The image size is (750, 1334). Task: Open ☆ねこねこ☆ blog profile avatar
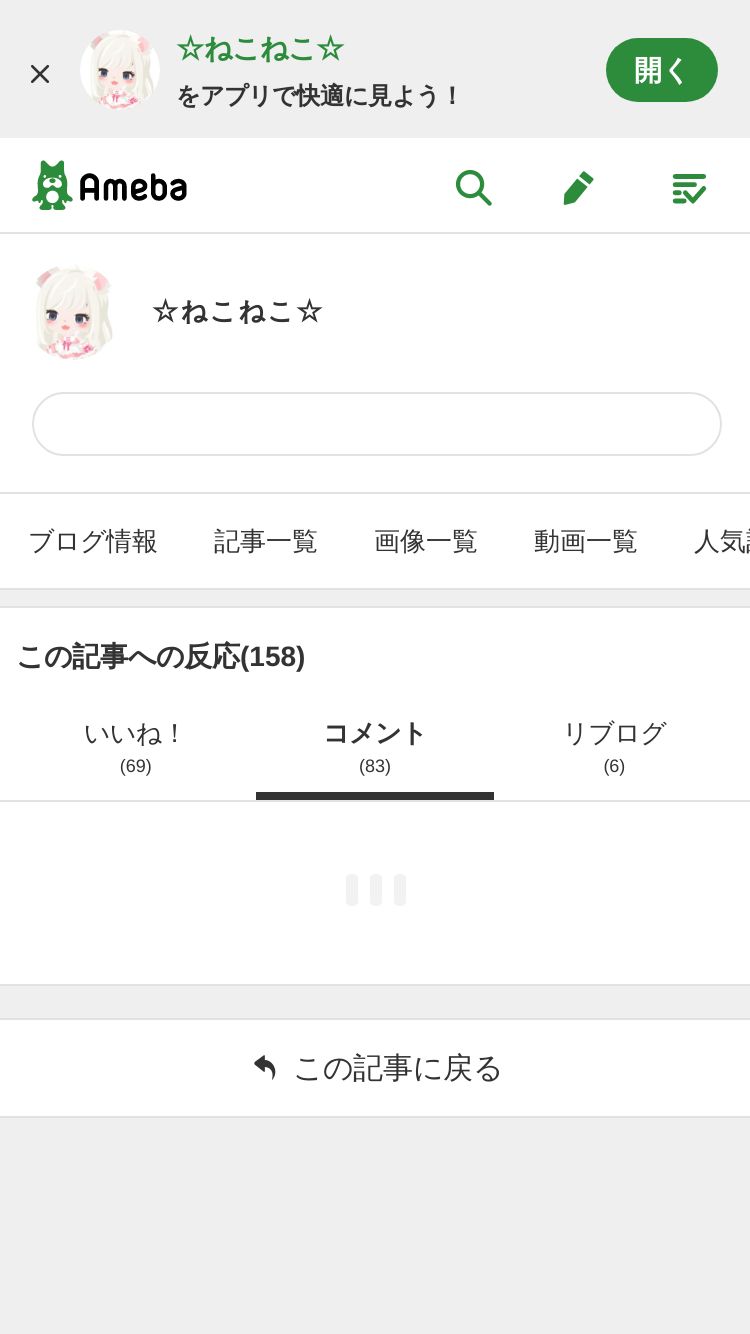coord(73,312)
